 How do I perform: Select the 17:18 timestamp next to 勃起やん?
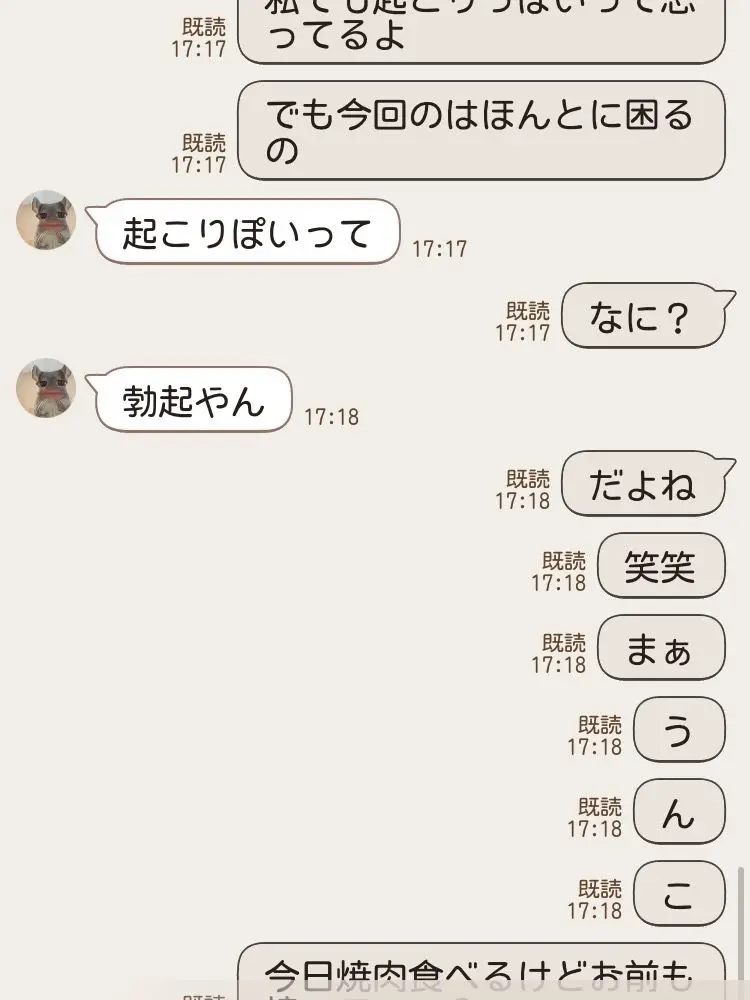pyautogui.click(x=330, y=410)
